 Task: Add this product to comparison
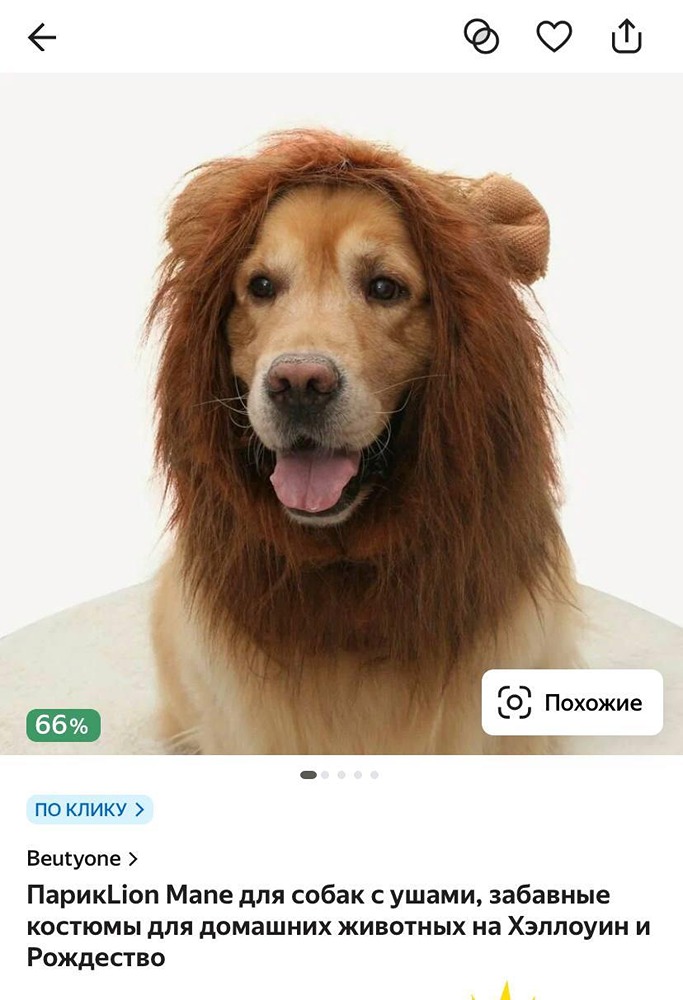click(481, 37)
